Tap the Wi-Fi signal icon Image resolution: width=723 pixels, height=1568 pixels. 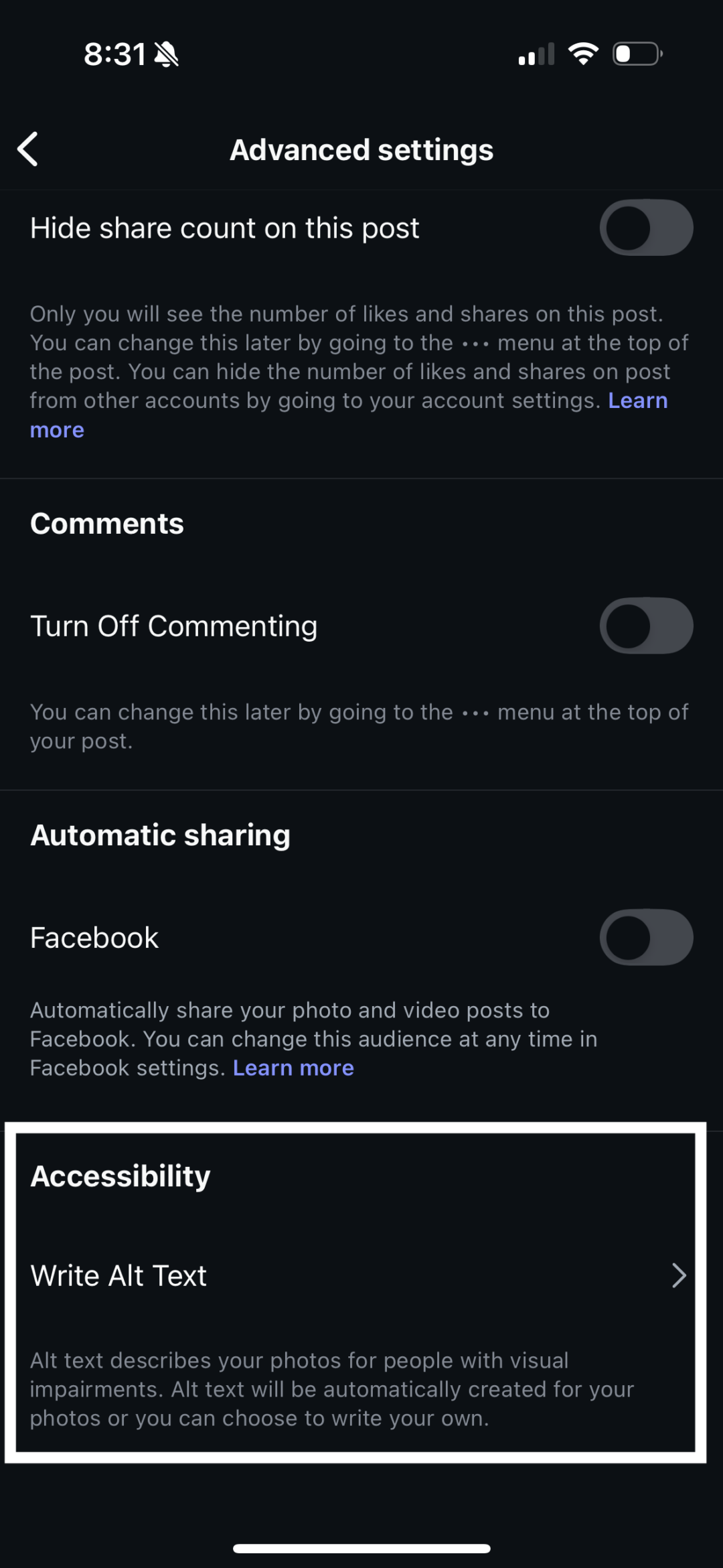582,54
